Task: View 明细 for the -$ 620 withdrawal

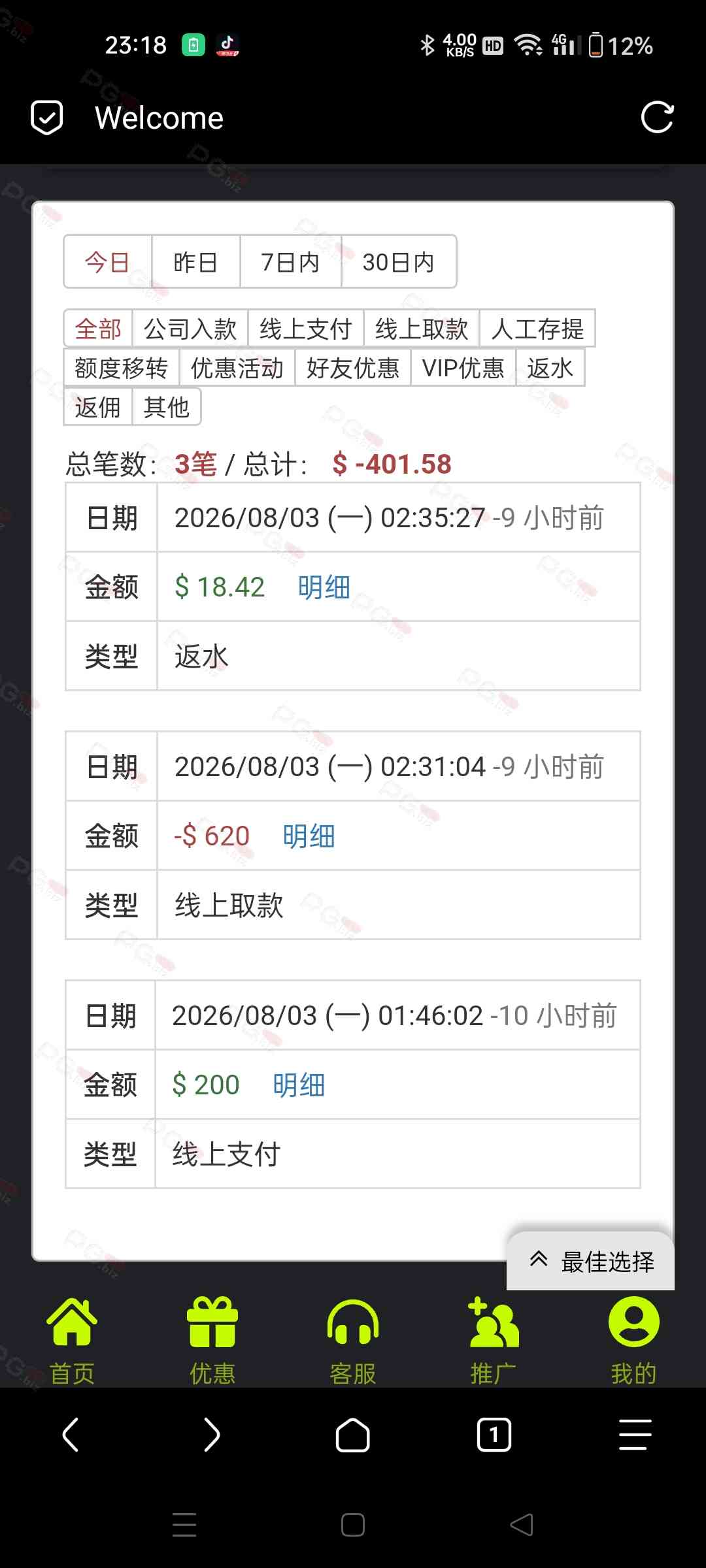Action: pos(309,836)
